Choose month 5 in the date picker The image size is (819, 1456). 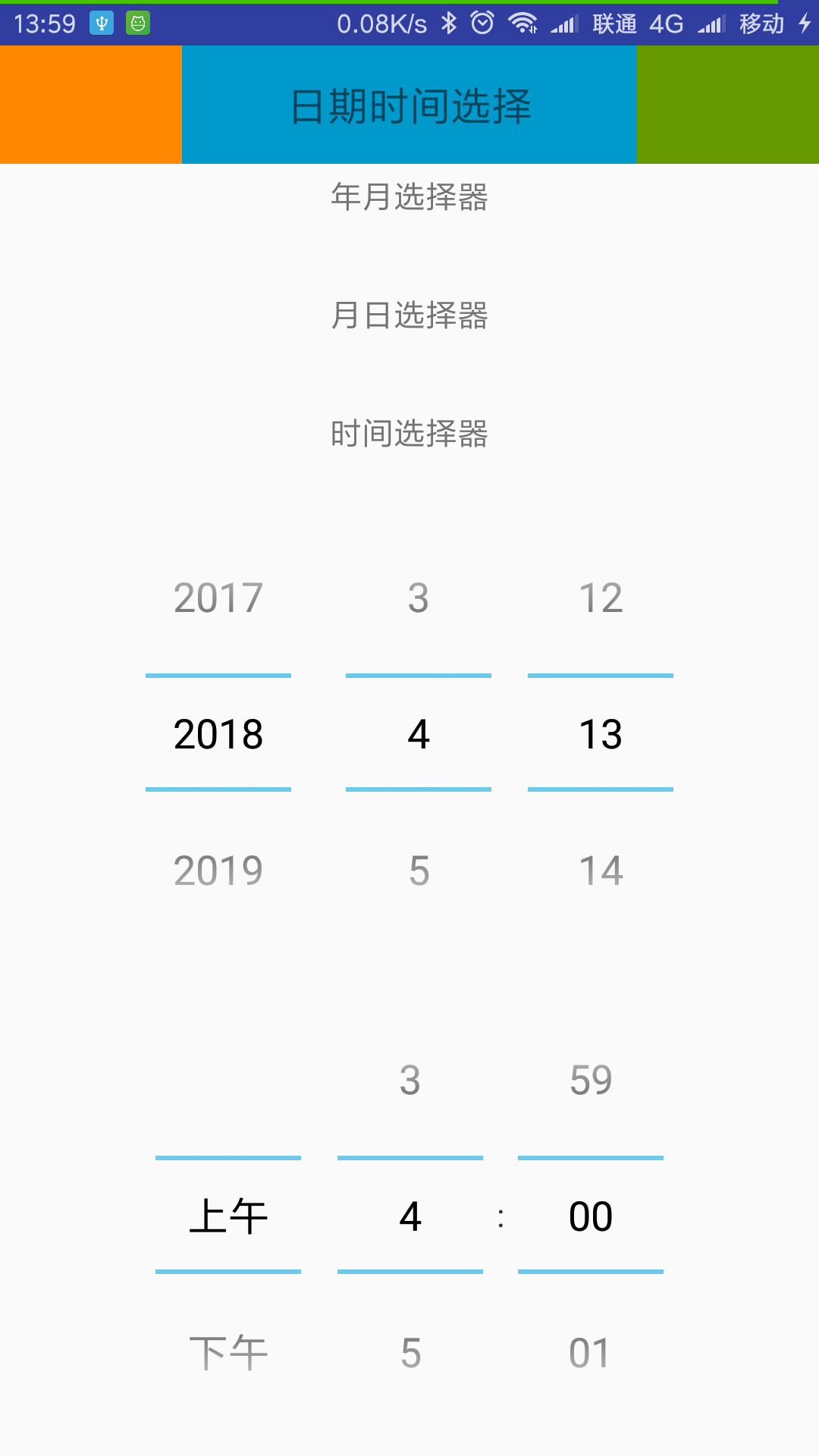[419, 871]
